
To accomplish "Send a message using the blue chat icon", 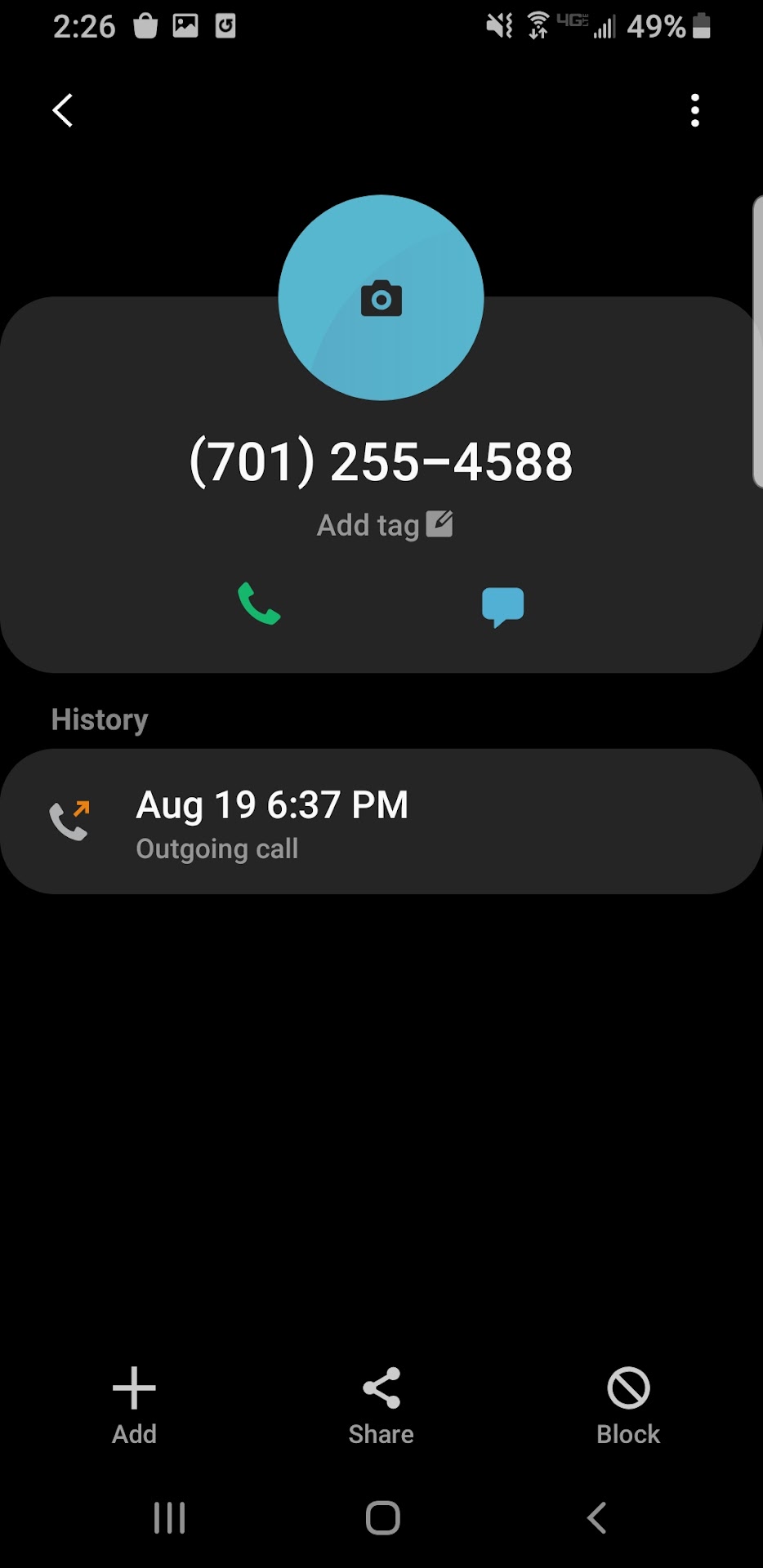I will coord(502,607).
